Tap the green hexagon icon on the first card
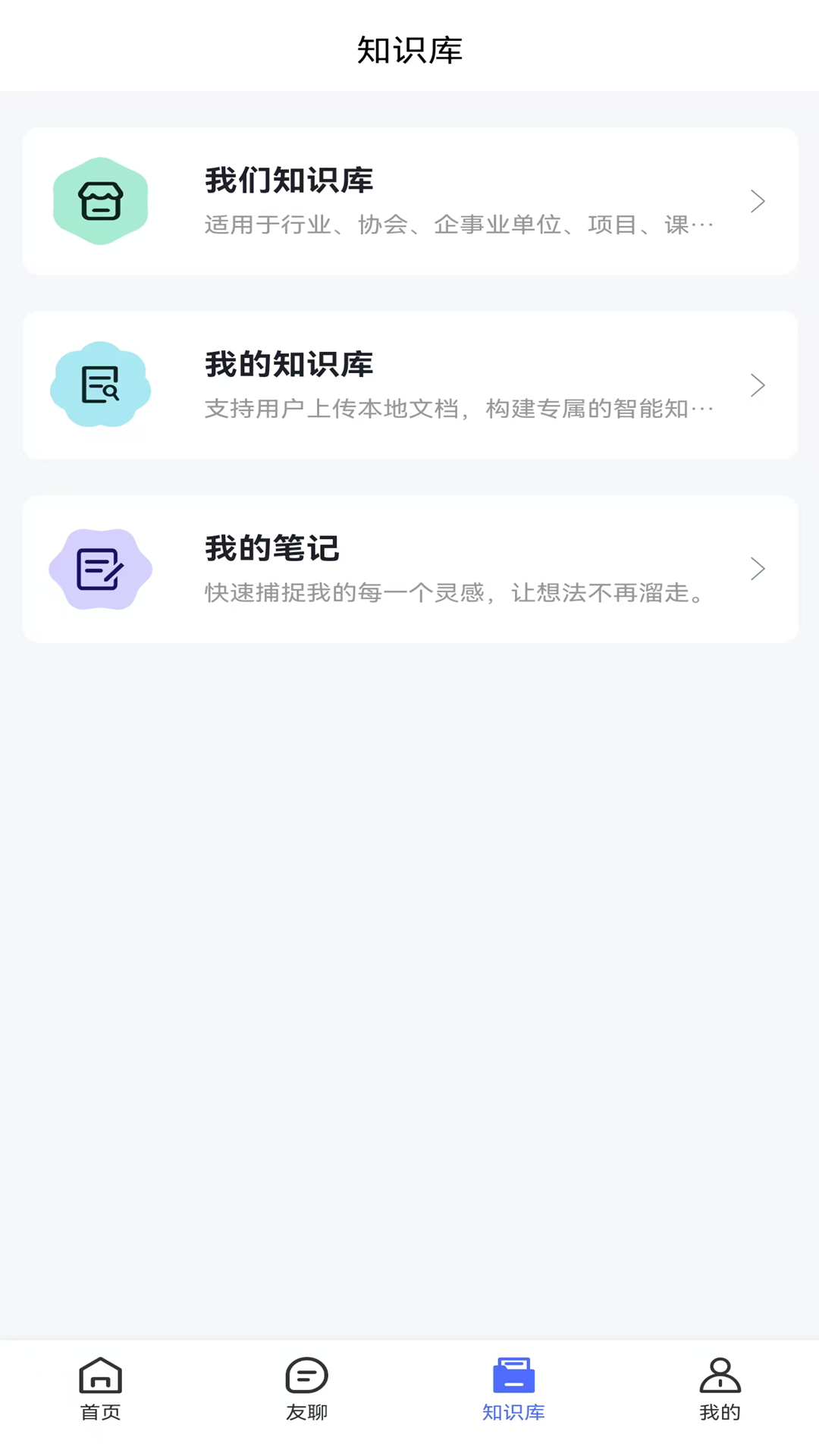Screen dimensions: 819x1456 click(100, 201)
